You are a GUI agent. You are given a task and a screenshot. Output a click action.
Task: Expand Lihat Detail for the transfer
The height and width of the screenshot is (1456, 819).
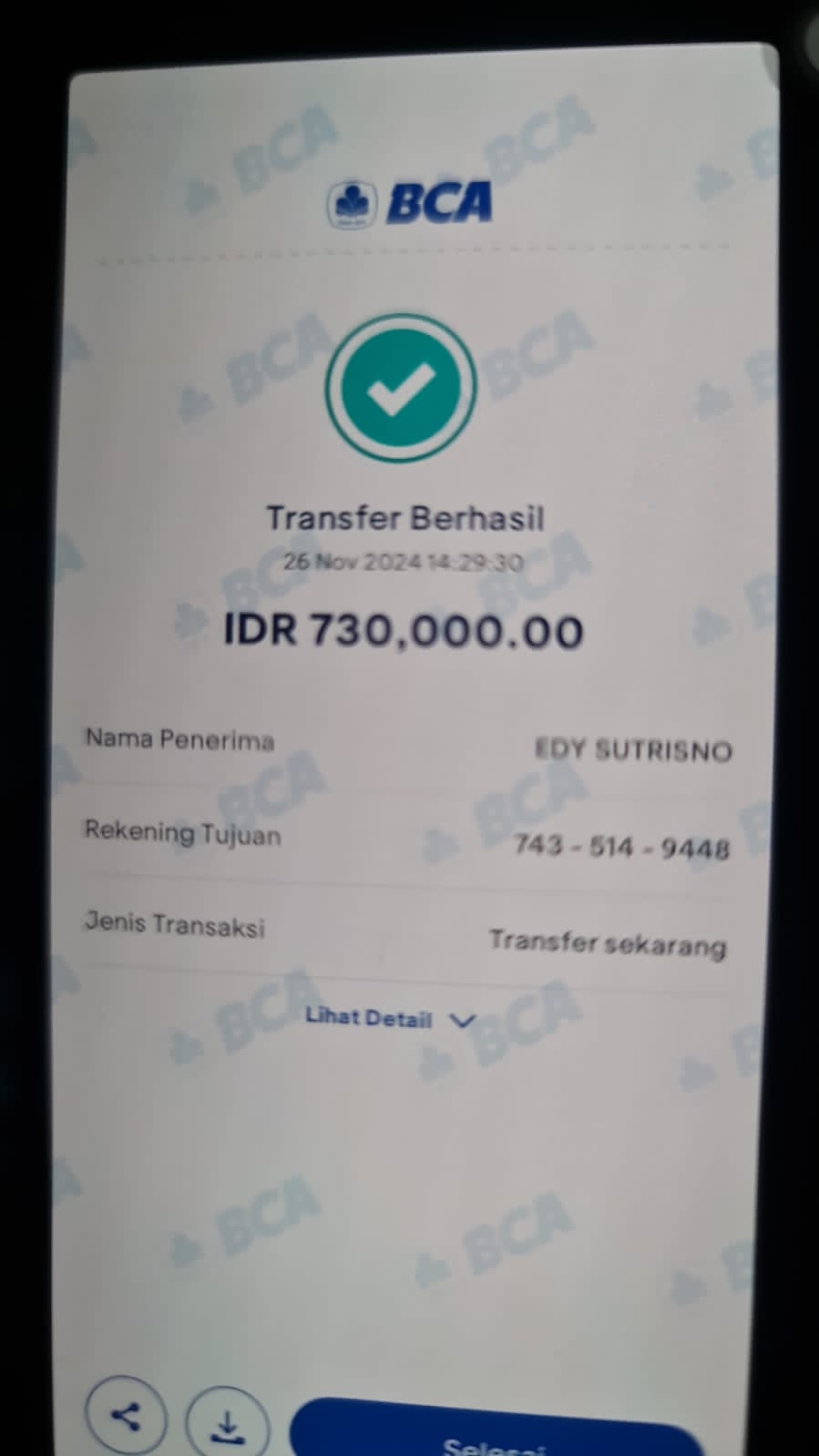click(389, 1018)
